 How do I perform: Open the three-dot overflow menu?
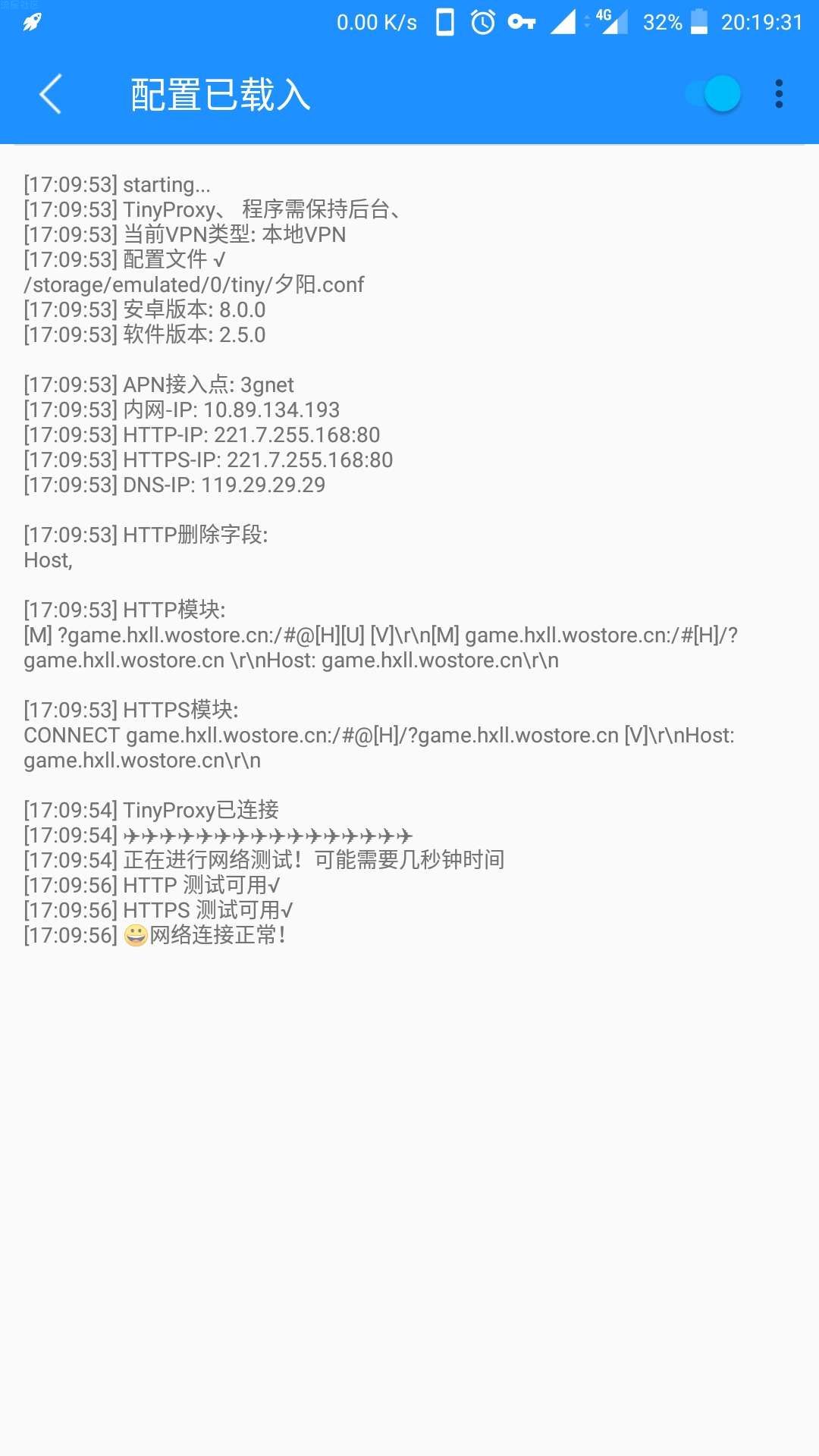pyautogui.click(x=779, y=95)
